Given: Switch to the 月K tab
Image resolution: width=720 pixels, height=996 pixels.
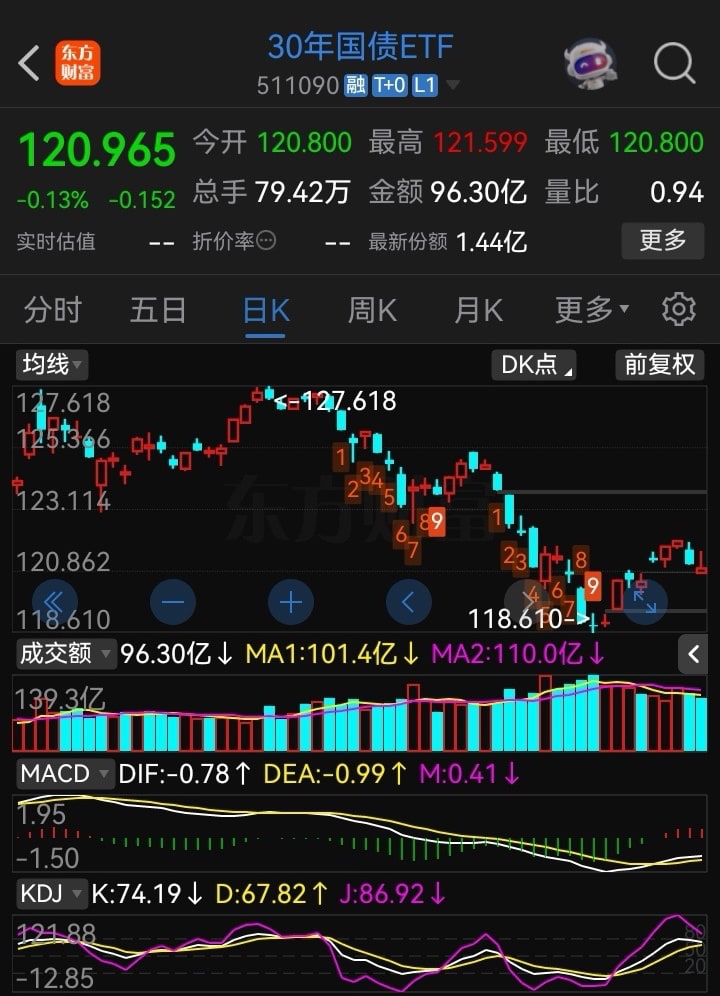Looking at the screenshot, I should [478, 310].
